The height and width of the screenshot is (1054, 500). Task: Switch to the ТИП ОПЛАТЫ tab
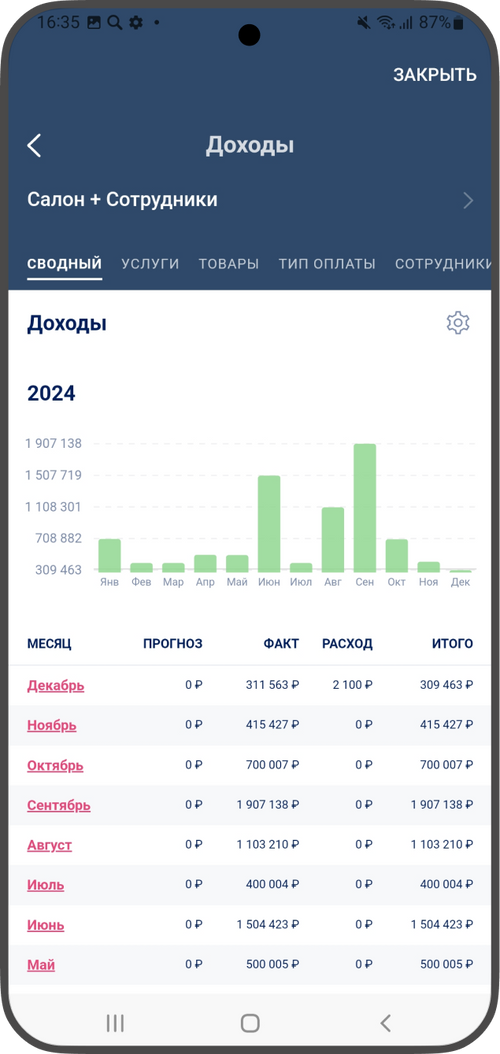pyautogui.click(x=327, y=264)
